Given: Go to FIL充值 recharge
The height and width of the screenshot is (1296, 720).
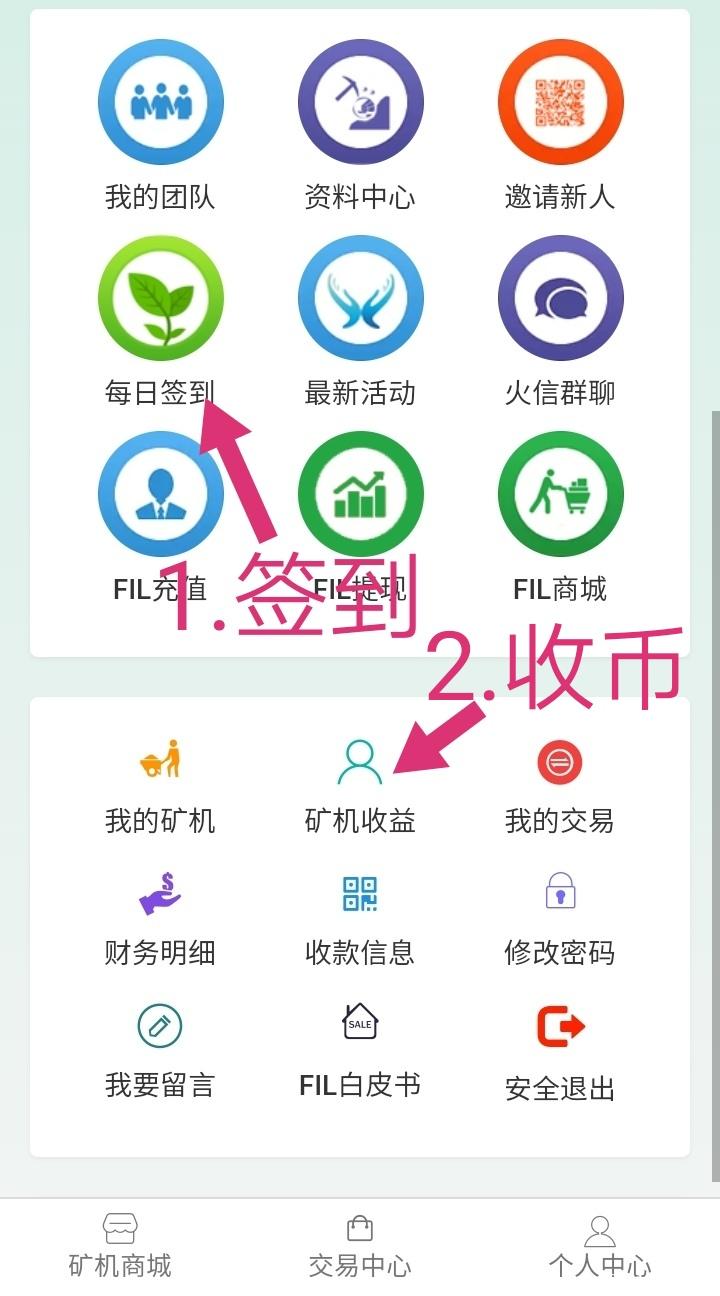Looking at the screenshot, I should click(x=160, y=493).
